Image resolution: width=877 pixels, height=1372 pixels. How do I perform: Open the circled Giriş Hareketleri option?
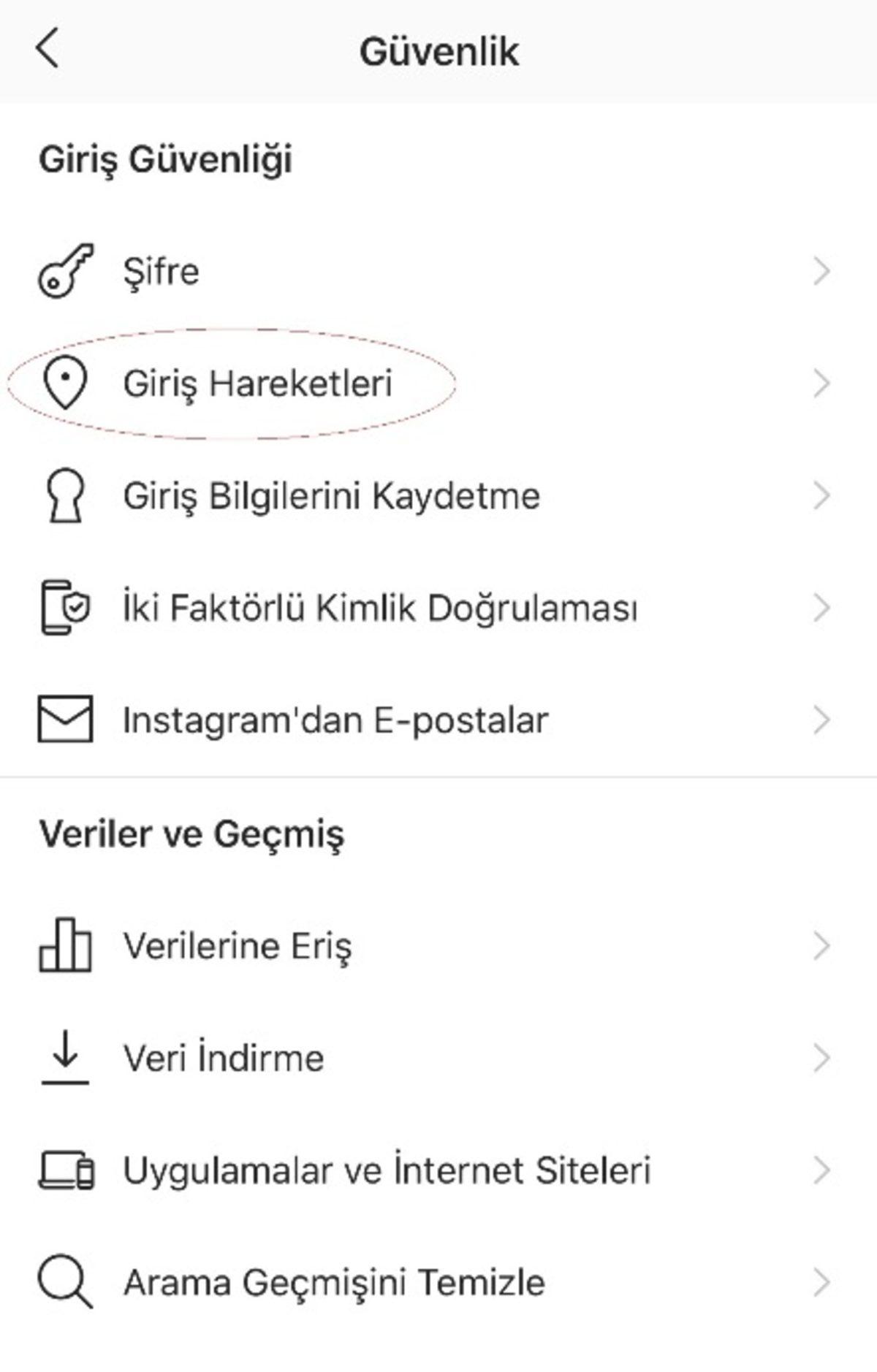click(259, 381)
